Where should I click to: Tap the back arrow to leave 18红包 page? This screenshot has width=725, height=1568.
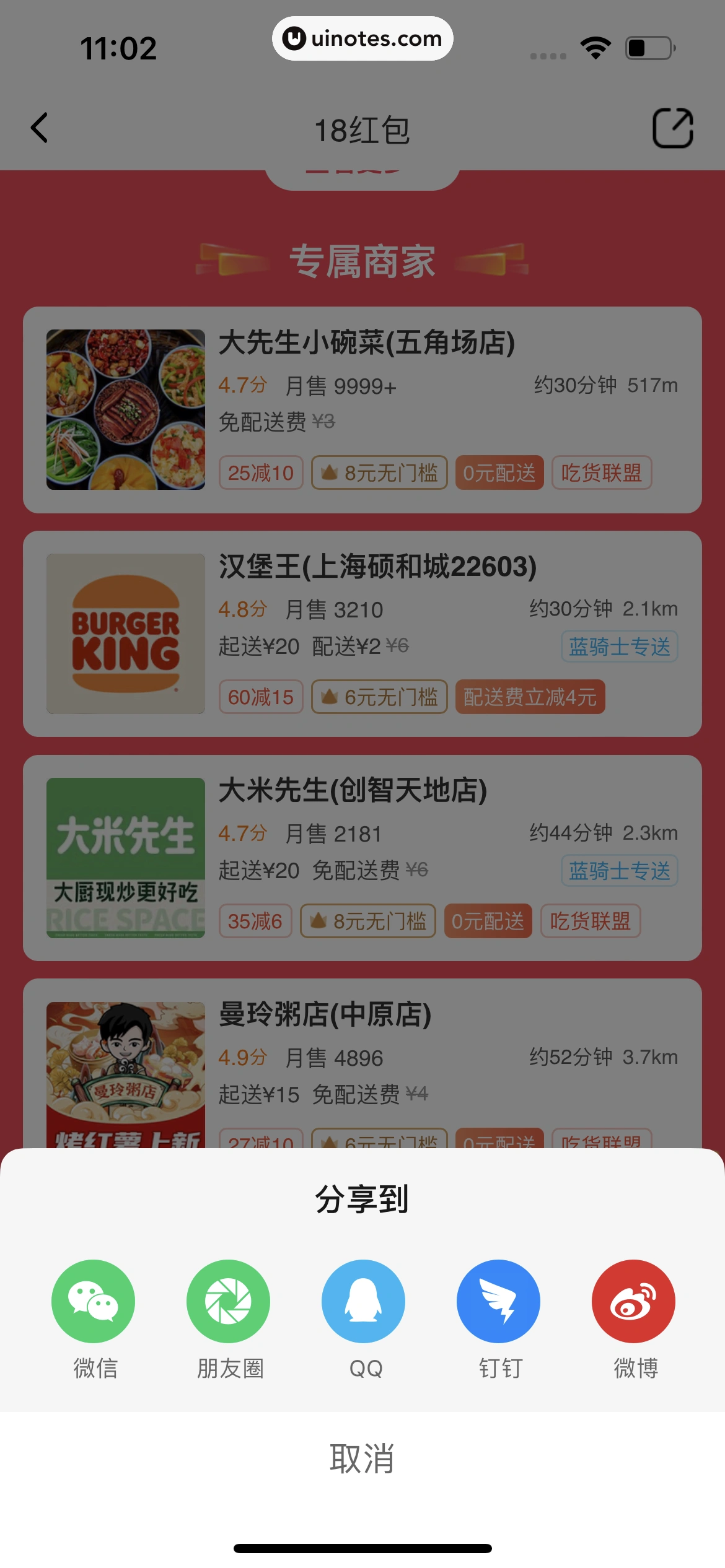pos(39,129)
